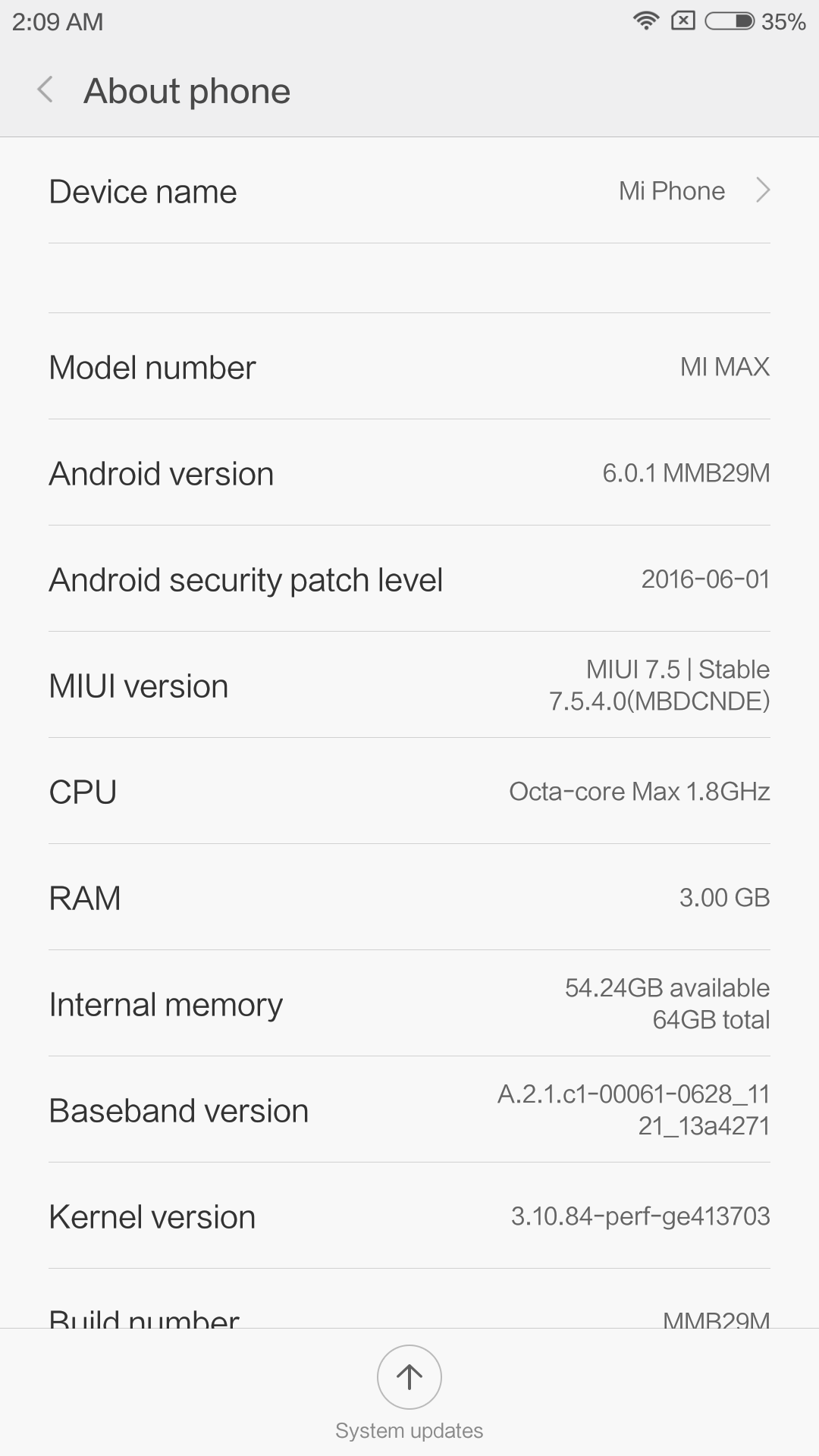Tap the System updates button
The image size is (819, 1456).
click(409, 1393)
